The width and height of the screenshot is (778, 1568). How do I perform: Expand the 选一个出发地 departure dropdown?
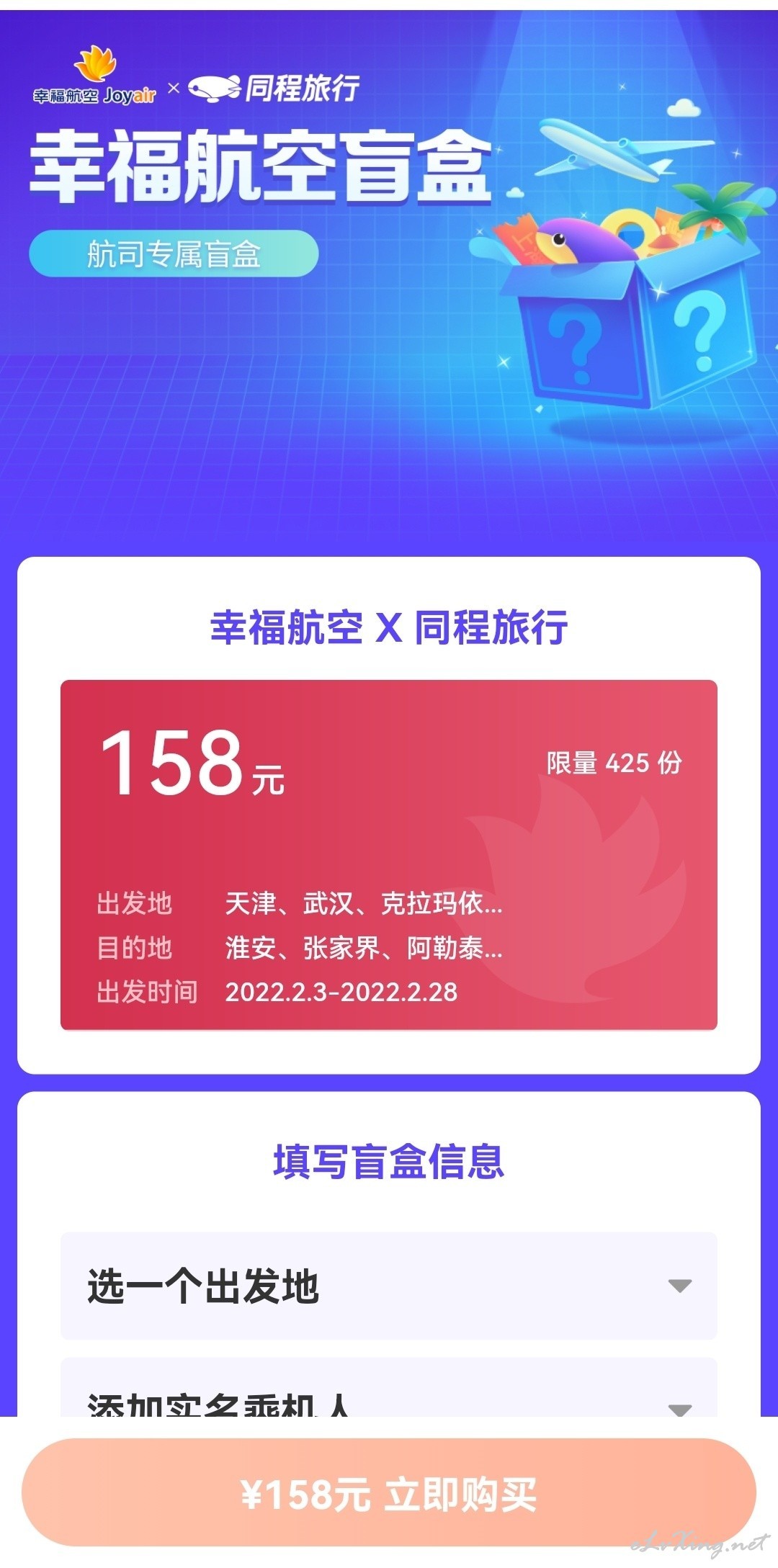389,1286
